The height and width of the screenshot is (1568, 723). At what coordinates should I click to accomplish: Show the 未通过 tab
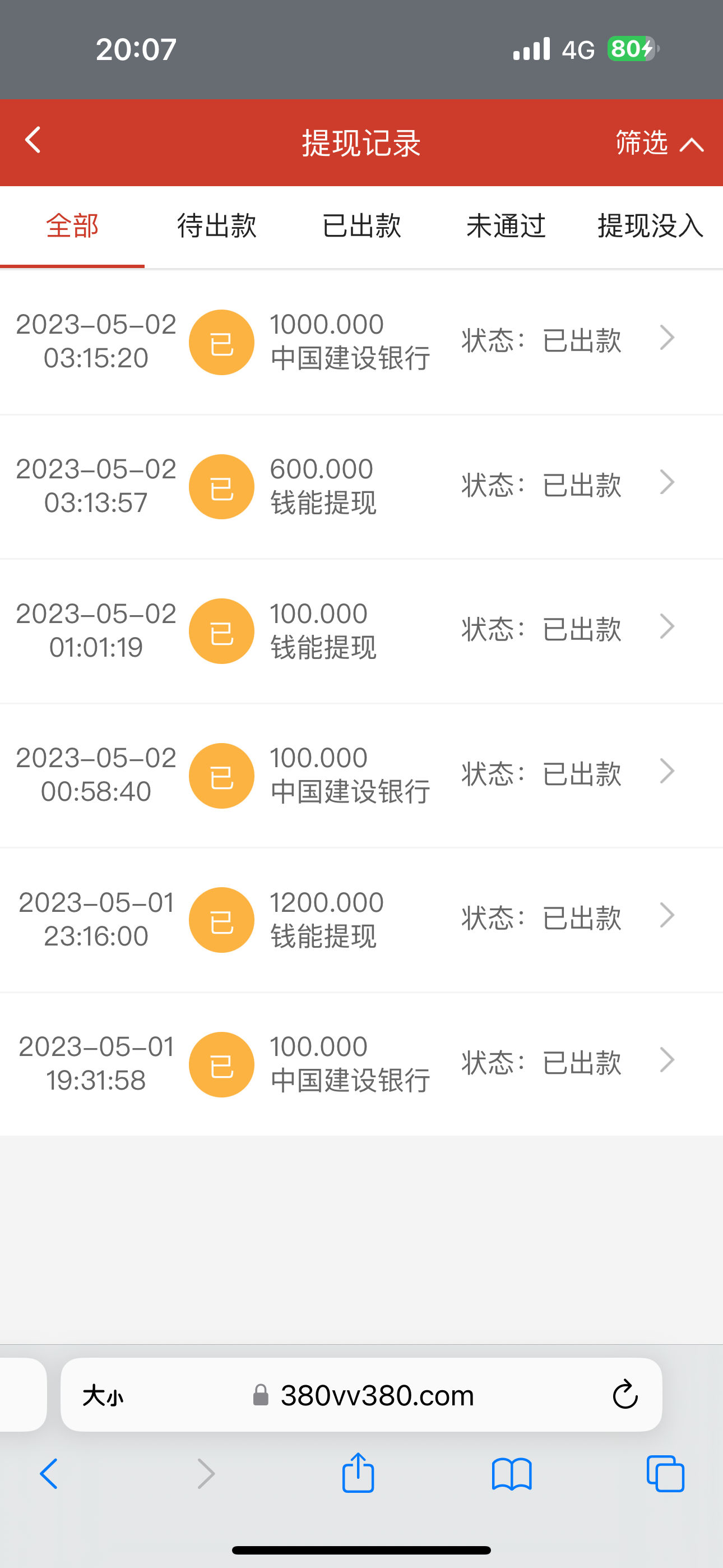pos(506,226)
